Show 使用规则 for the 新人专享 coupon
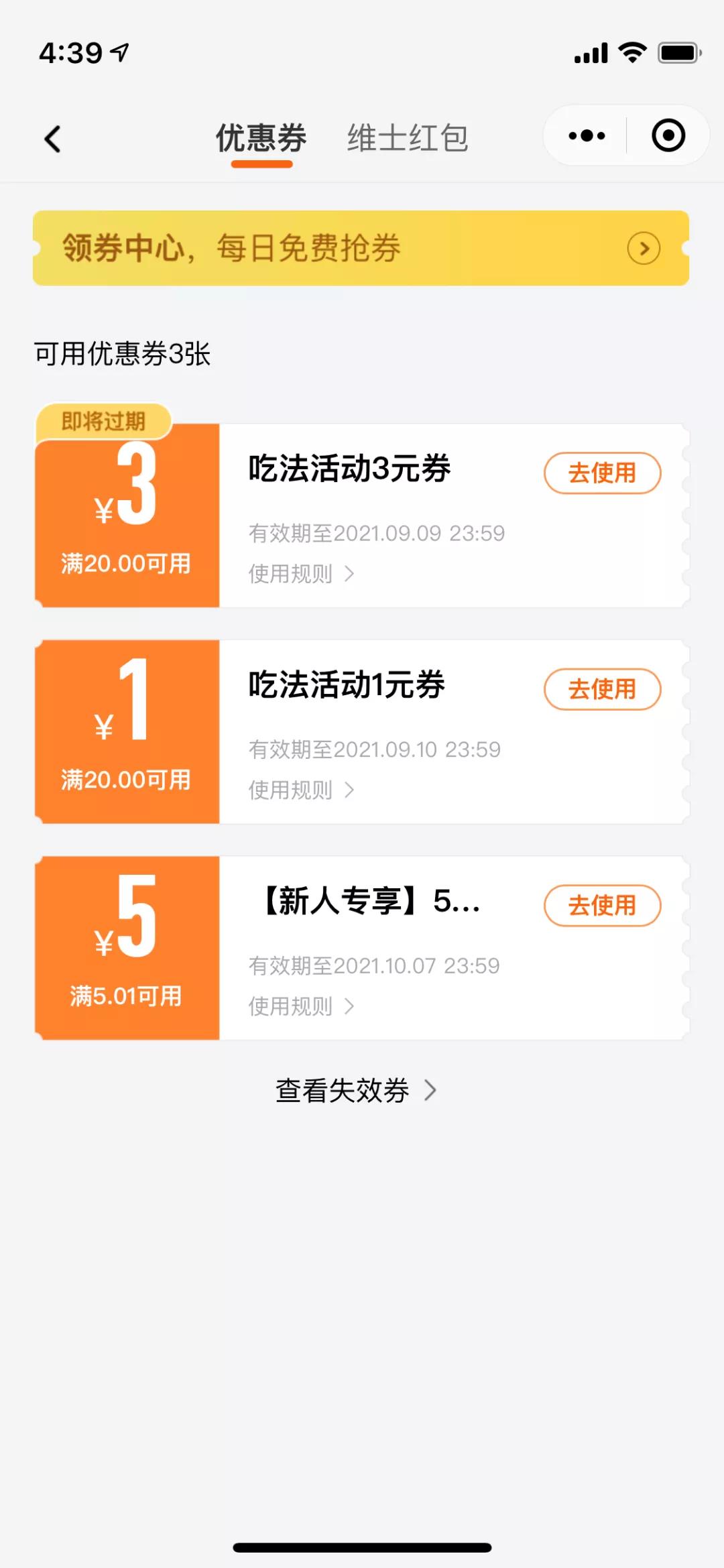724x1568 pixels. 301,1006
